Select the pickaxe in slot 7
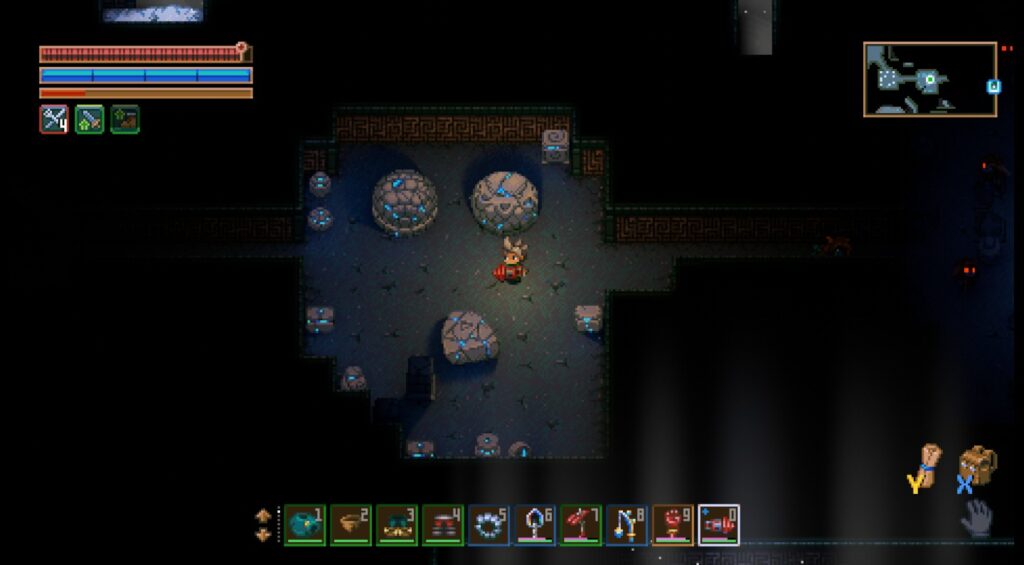This screenshot has height=565, width=1024. 581,525
